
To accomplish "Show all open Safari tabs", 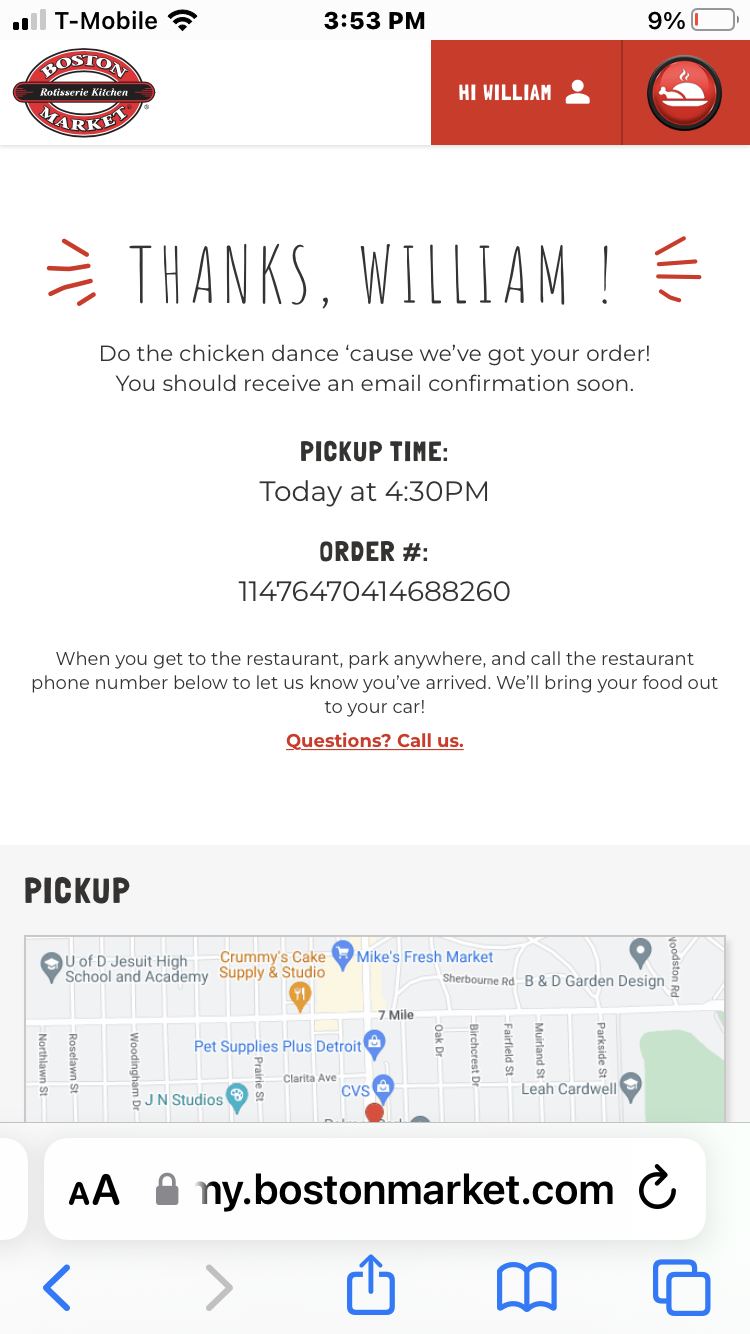I will 681,1287.
